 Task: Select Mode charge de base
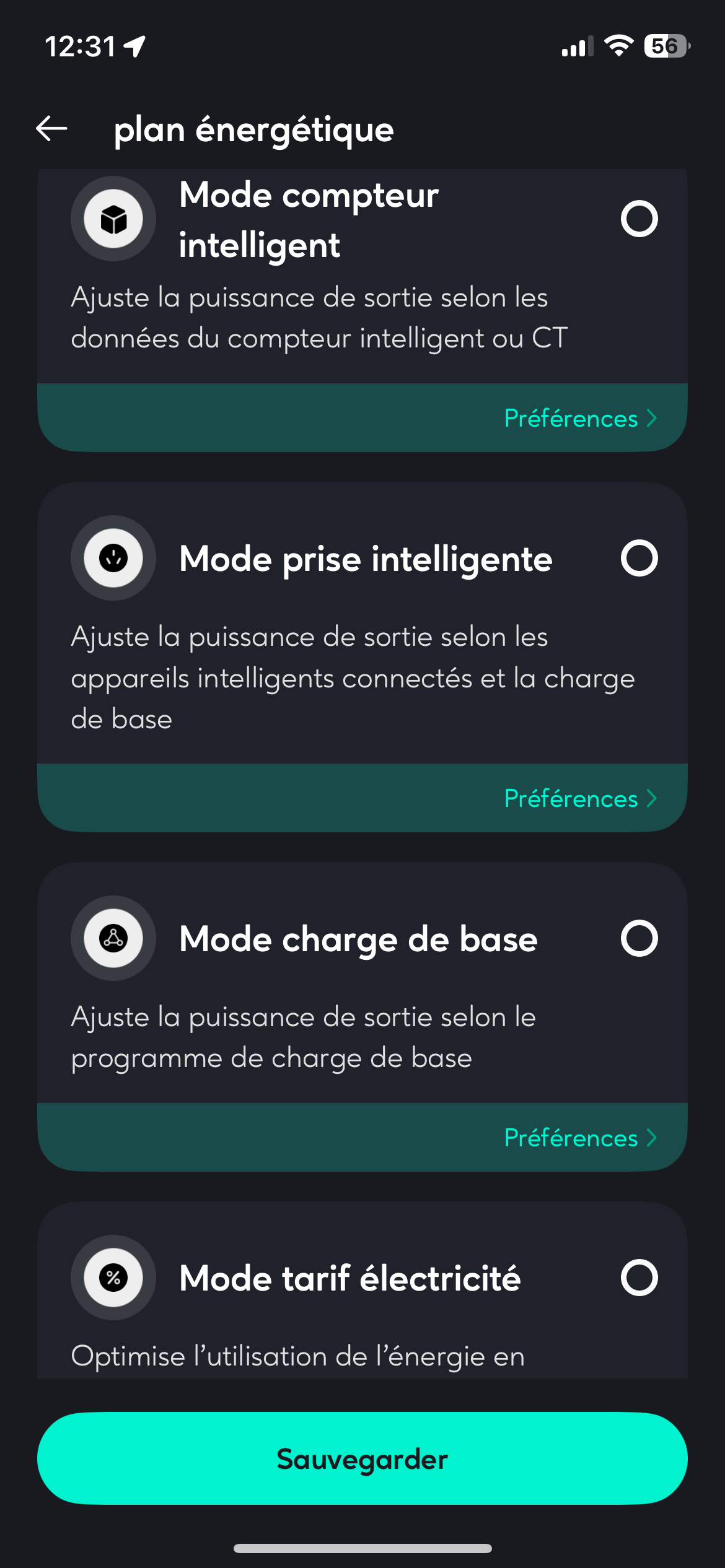639,939
